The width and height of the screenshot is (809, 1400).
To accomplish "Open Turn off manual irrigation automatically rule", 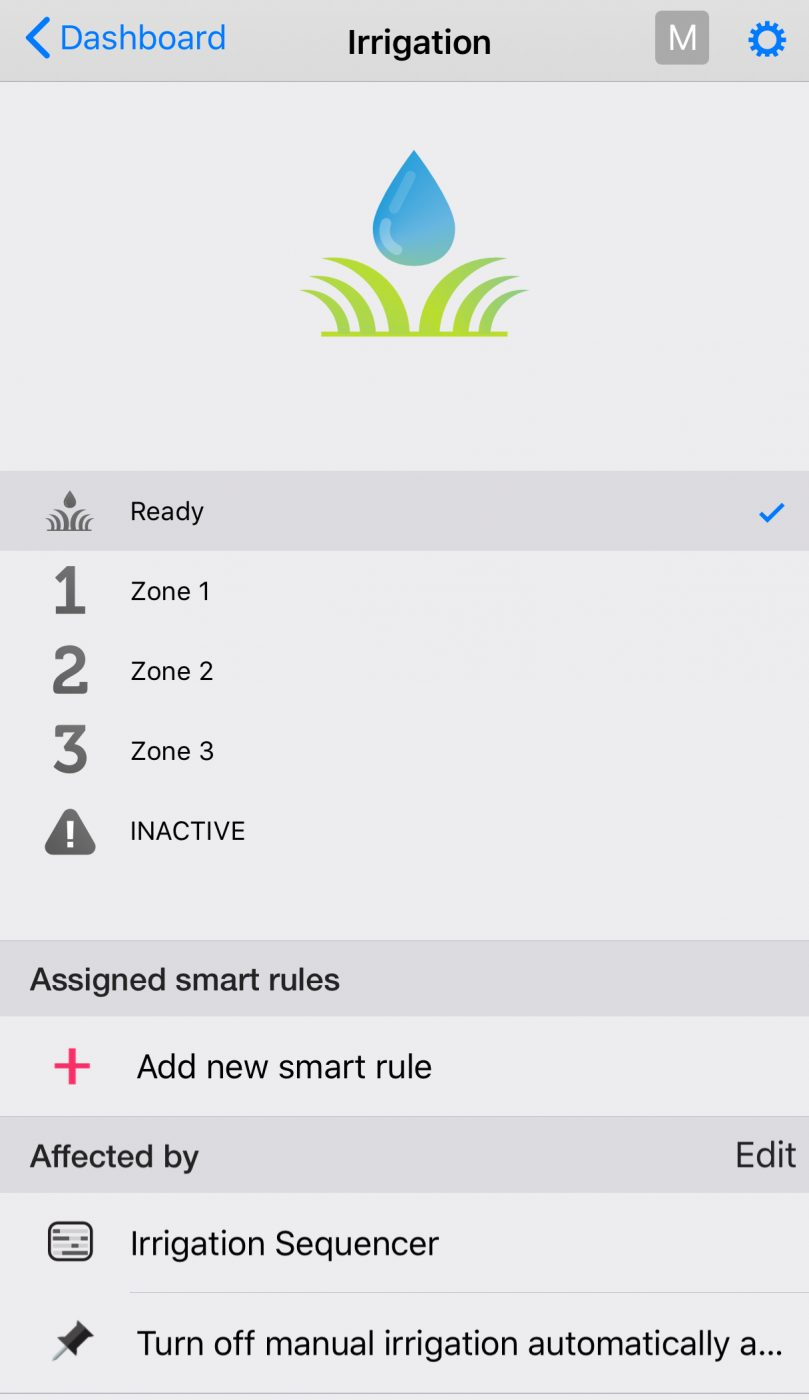I will [x=404, y=1343].
